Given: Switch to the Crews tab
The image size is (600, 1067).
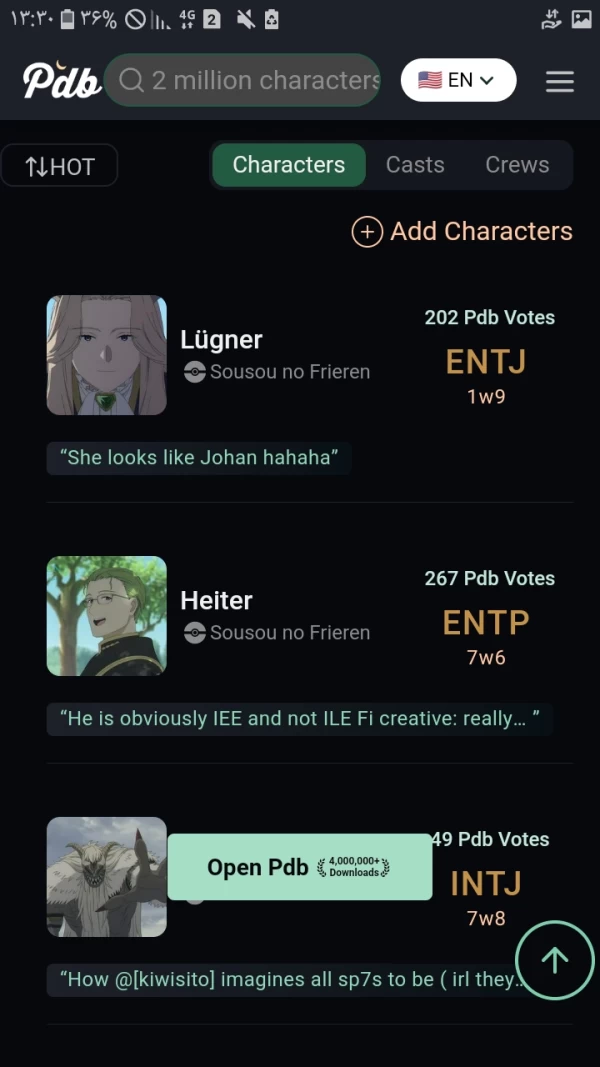Looking at the screenshot, I should (517, 165).
